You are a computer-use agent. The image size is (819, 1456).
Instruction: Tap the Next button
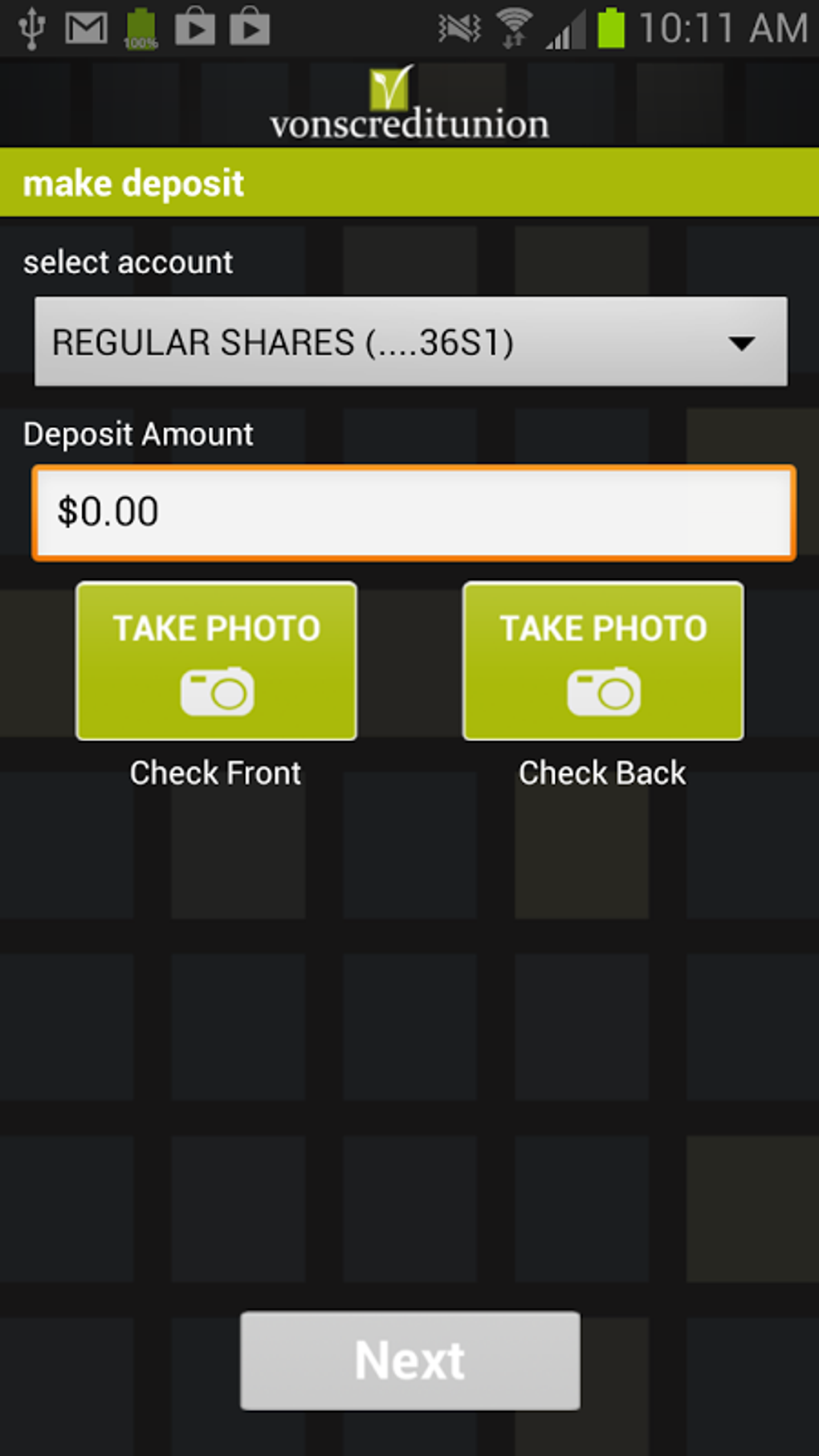409,1360
